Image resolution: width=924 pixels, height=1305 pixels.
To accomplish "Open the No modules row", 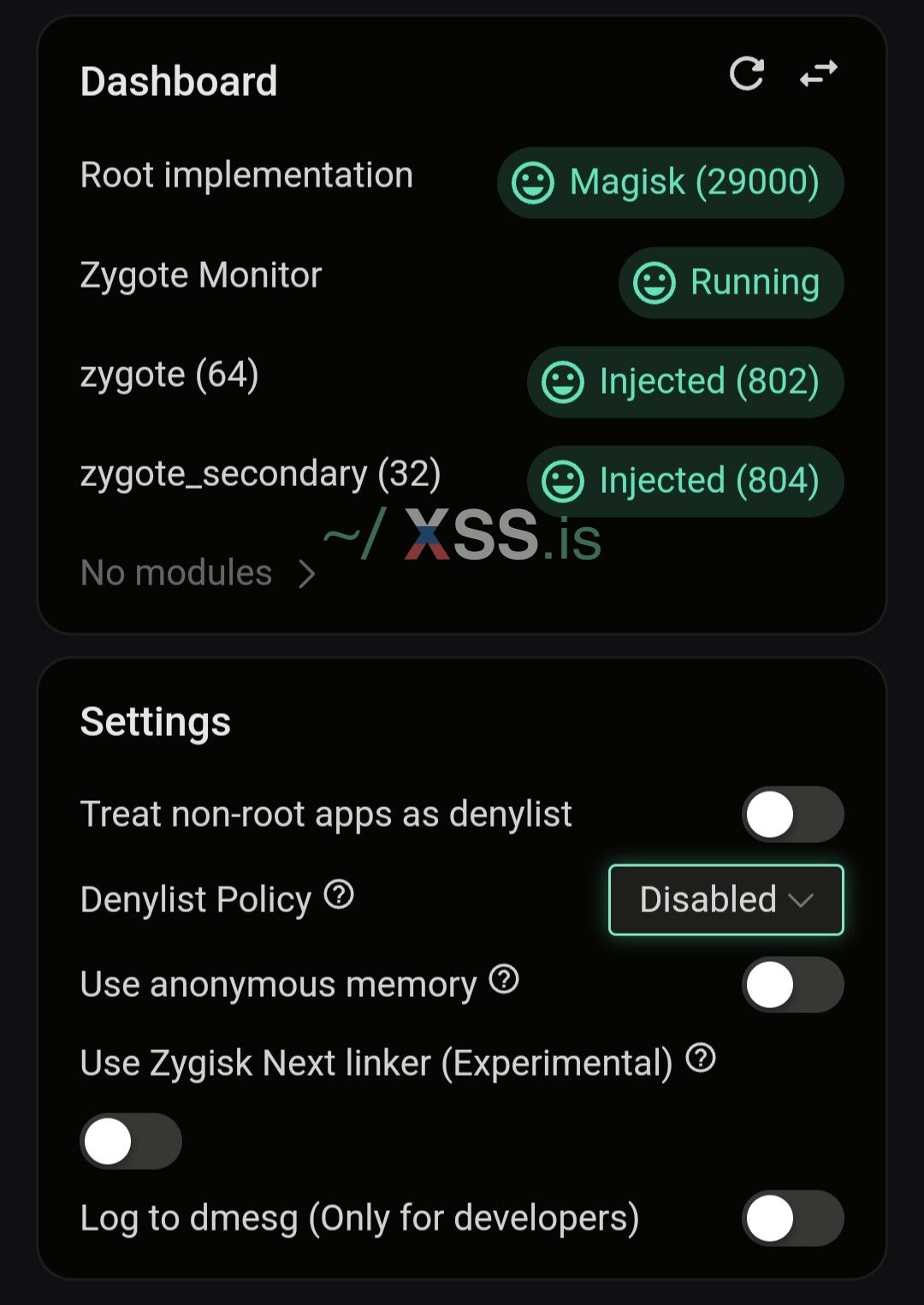I will pos(198,573).
